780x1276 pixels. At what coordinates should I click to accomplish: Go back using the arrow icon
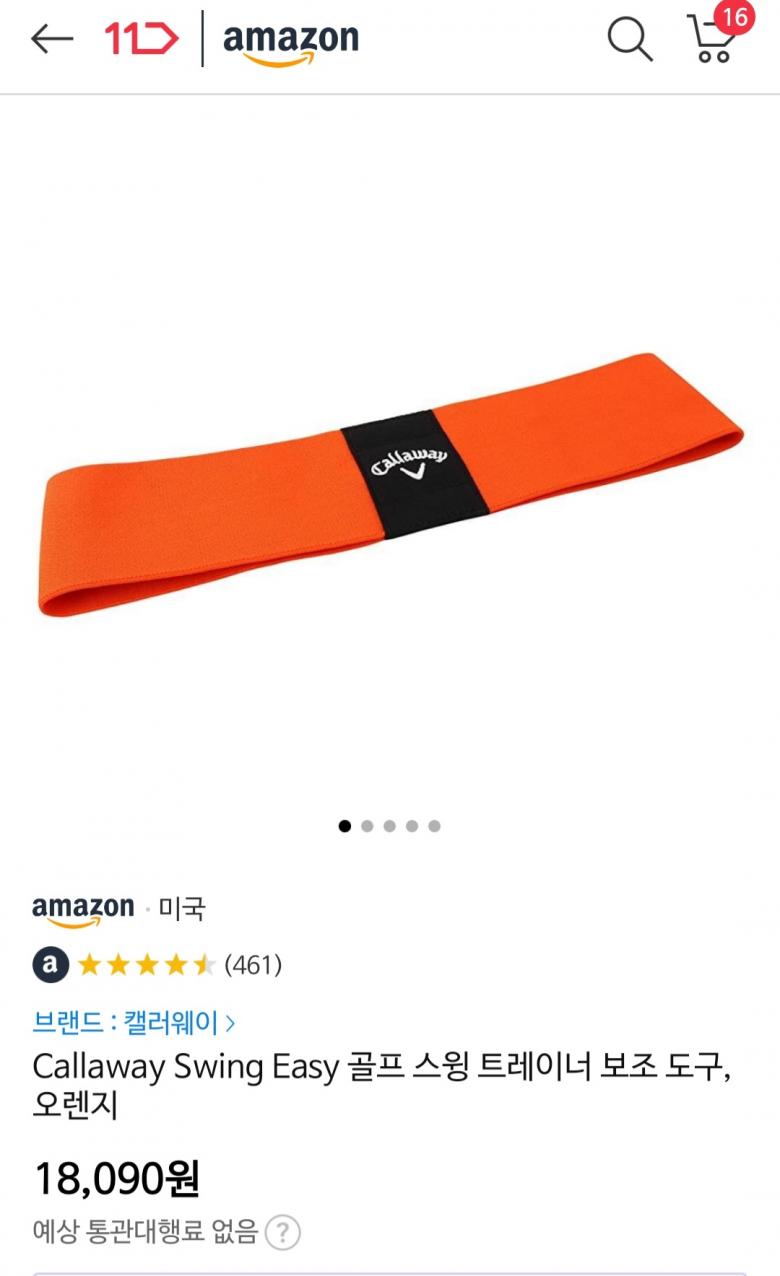(52, 39)
